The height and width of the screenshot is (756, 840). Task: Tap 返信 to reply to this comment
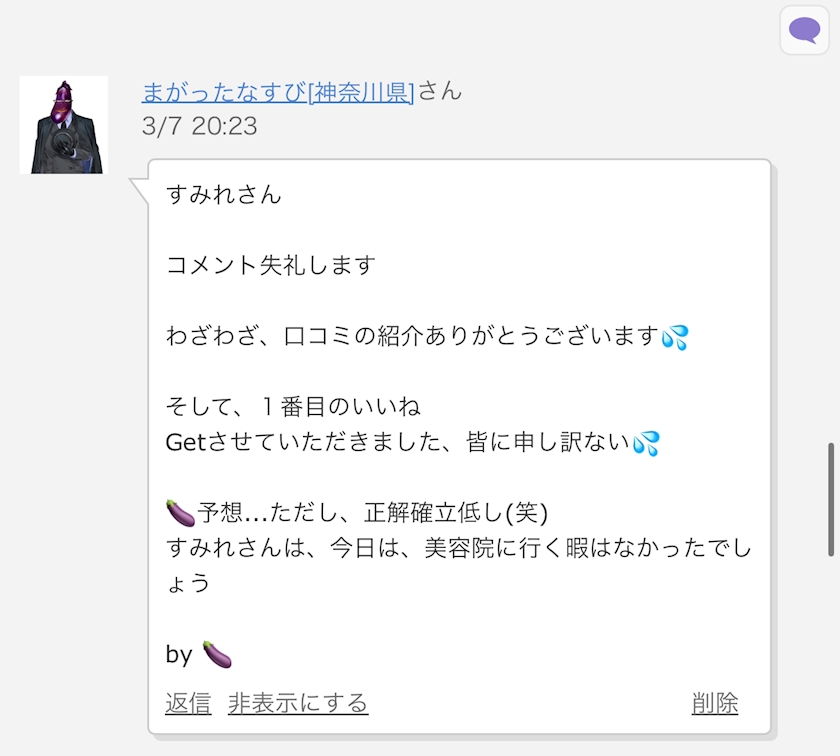pyautogui.click(x=188, y=703)
